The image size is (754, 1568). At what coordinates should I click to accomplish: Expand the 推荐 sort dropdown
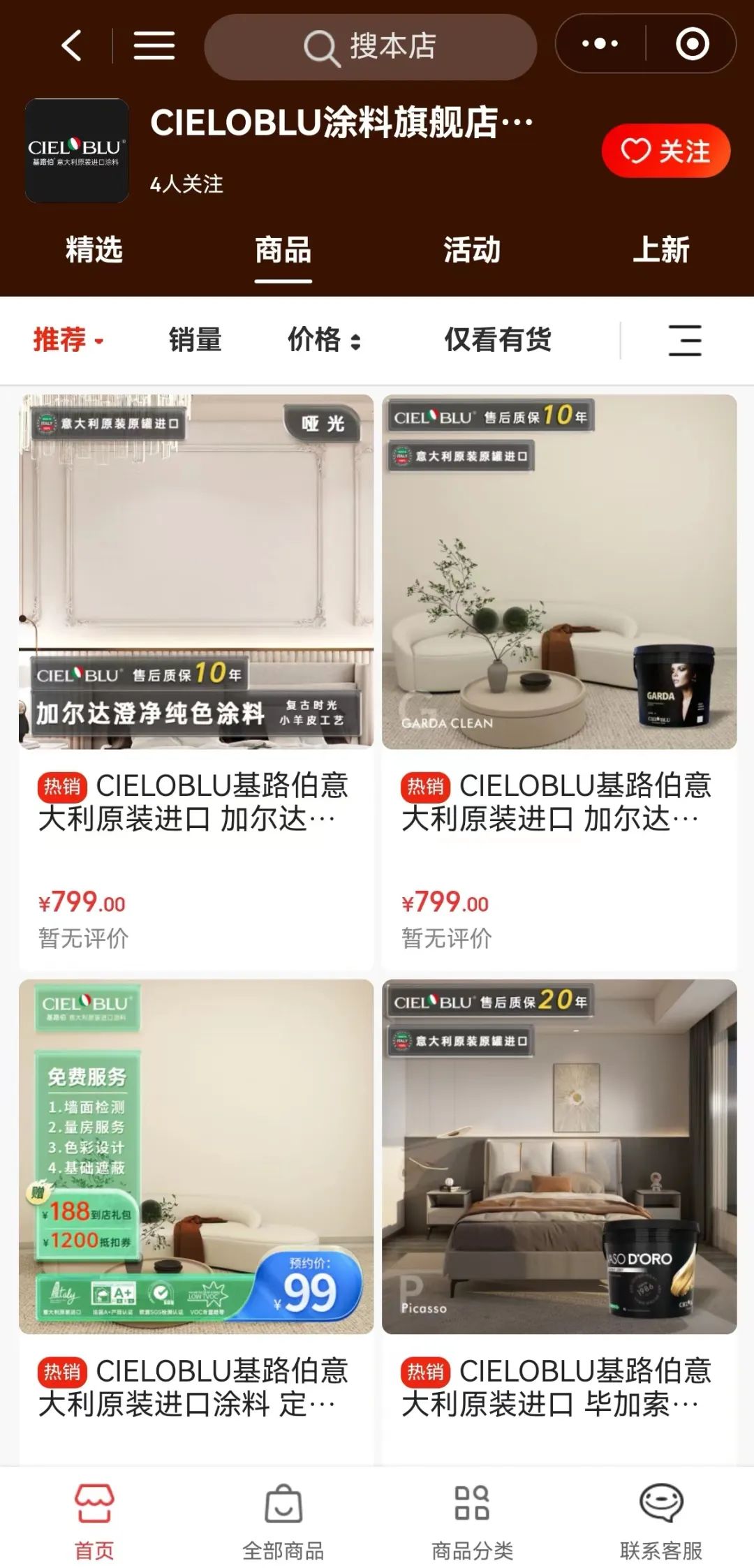[68, 340]
